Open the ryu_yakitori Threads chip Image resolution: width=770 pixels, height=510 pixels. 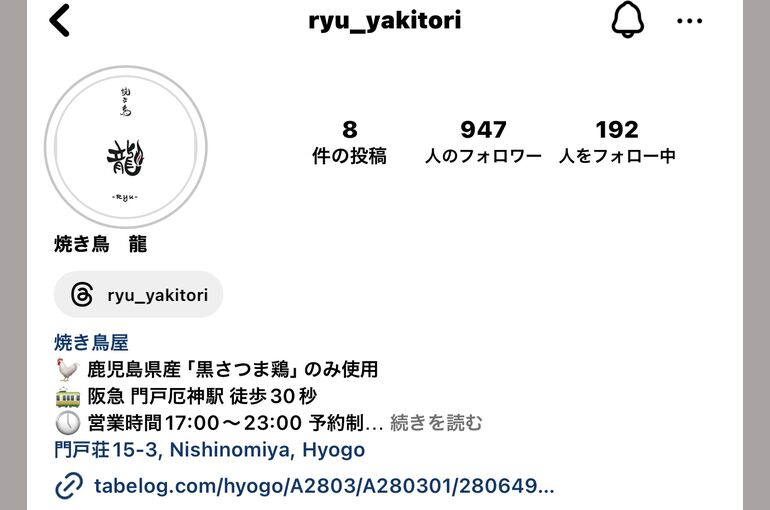click(x=139, y=295)
